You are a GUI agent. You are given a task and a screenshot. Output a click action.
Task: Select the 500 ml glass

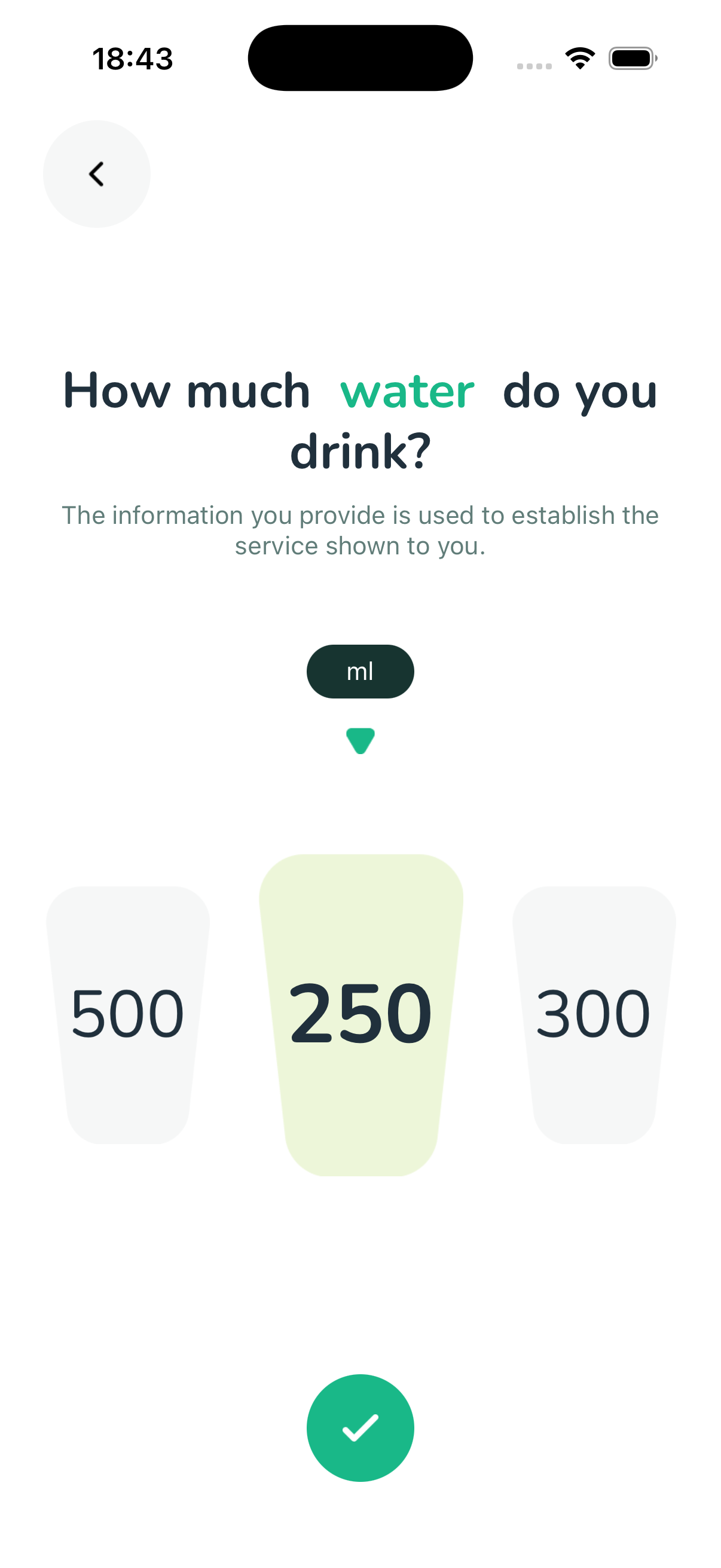pos(128,1014)
